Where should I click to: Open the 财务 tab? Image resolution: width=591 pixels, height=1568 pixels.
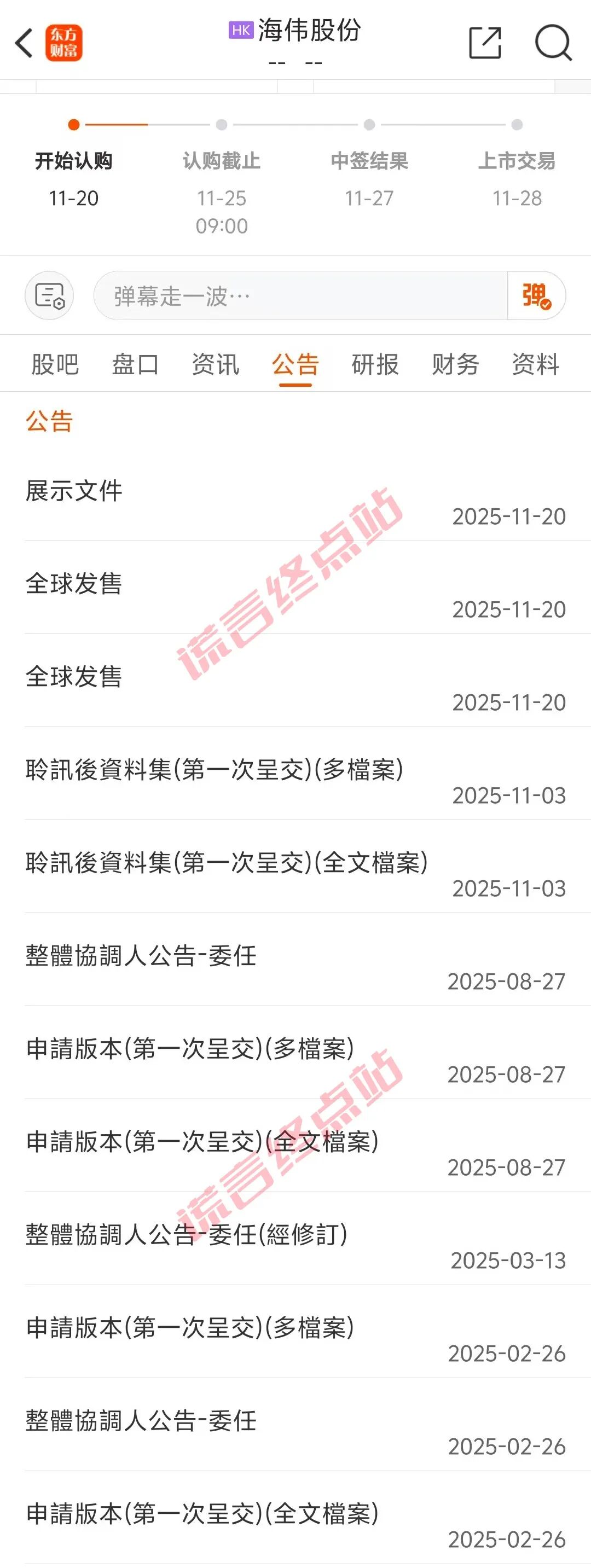(x=456, y=364)
